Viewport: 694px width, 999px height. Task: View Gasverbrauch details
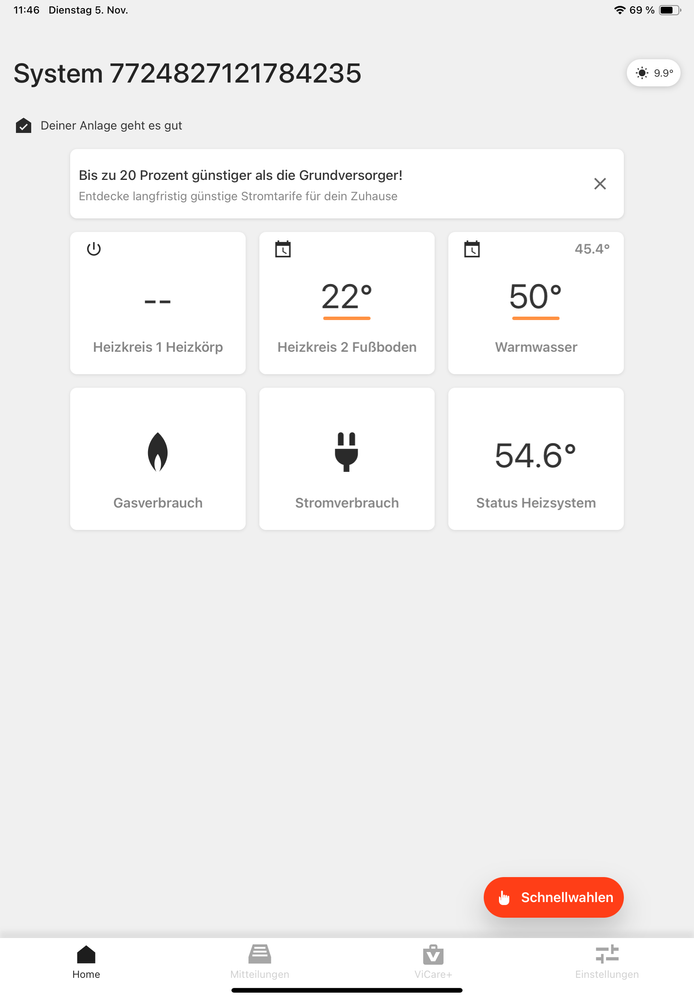coord(158,459)
